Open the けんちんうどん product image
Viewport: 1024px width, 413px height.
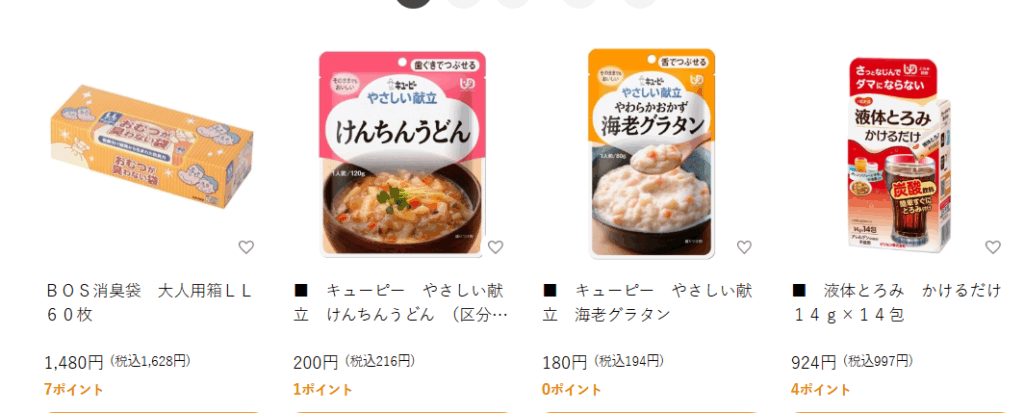click(x=401, y=153)
